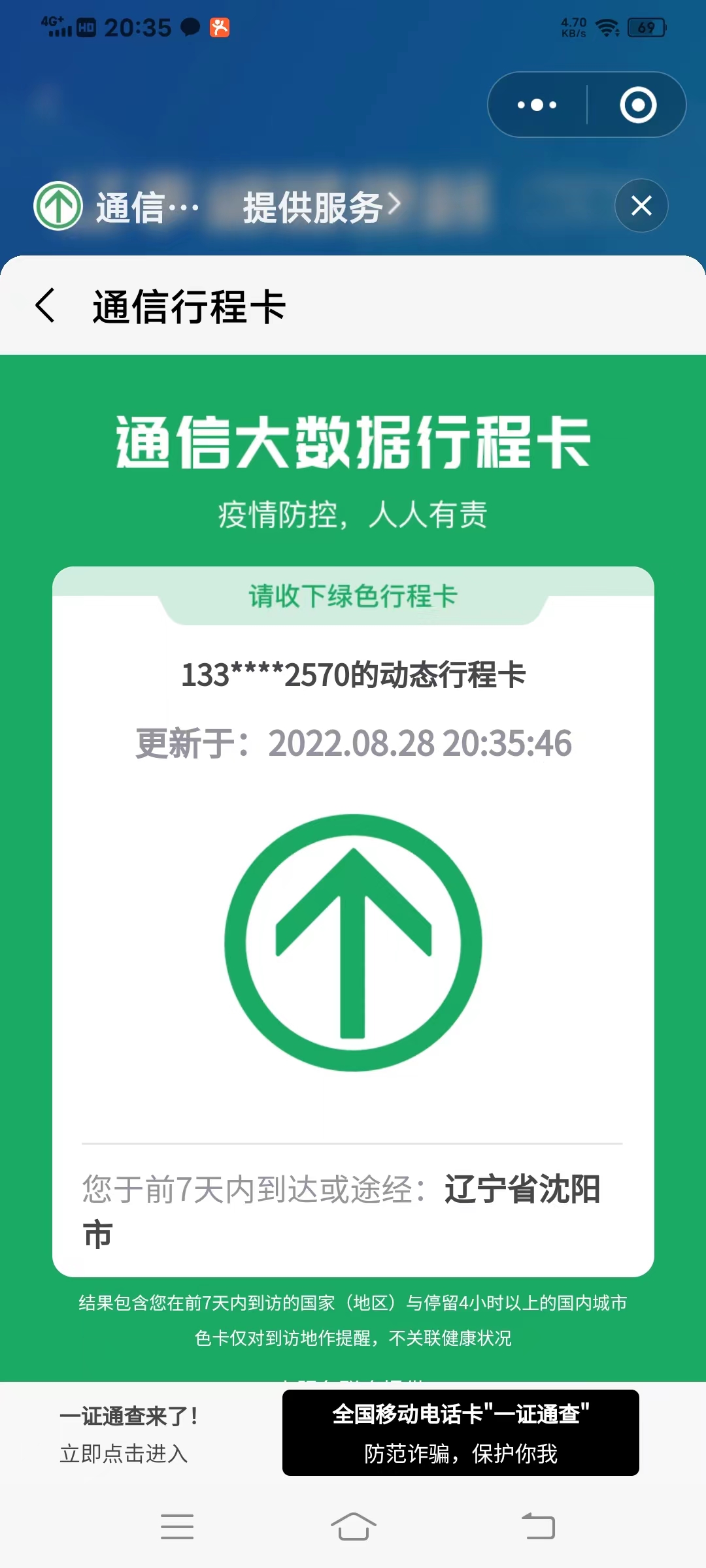Dismiss the provider banner with the X
The width and height of the screenshot is (706, 1568).
(x=641, y=205)
